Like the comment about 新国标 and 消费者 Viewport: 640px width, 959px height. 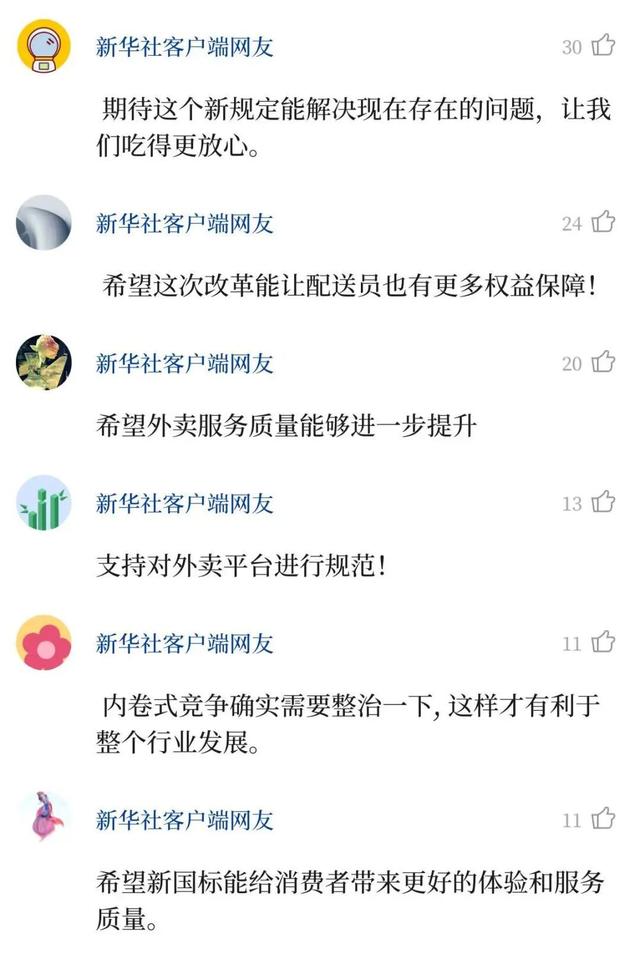[603, 818]
